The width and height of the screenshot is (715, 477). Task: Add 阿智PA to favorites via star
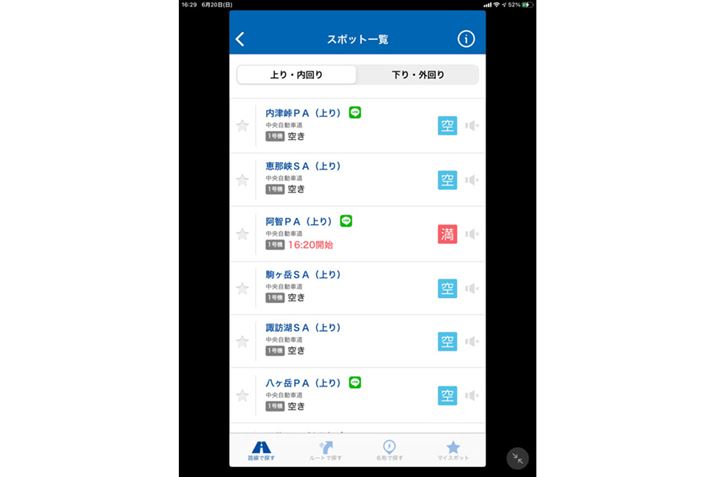tap(241, 234)
